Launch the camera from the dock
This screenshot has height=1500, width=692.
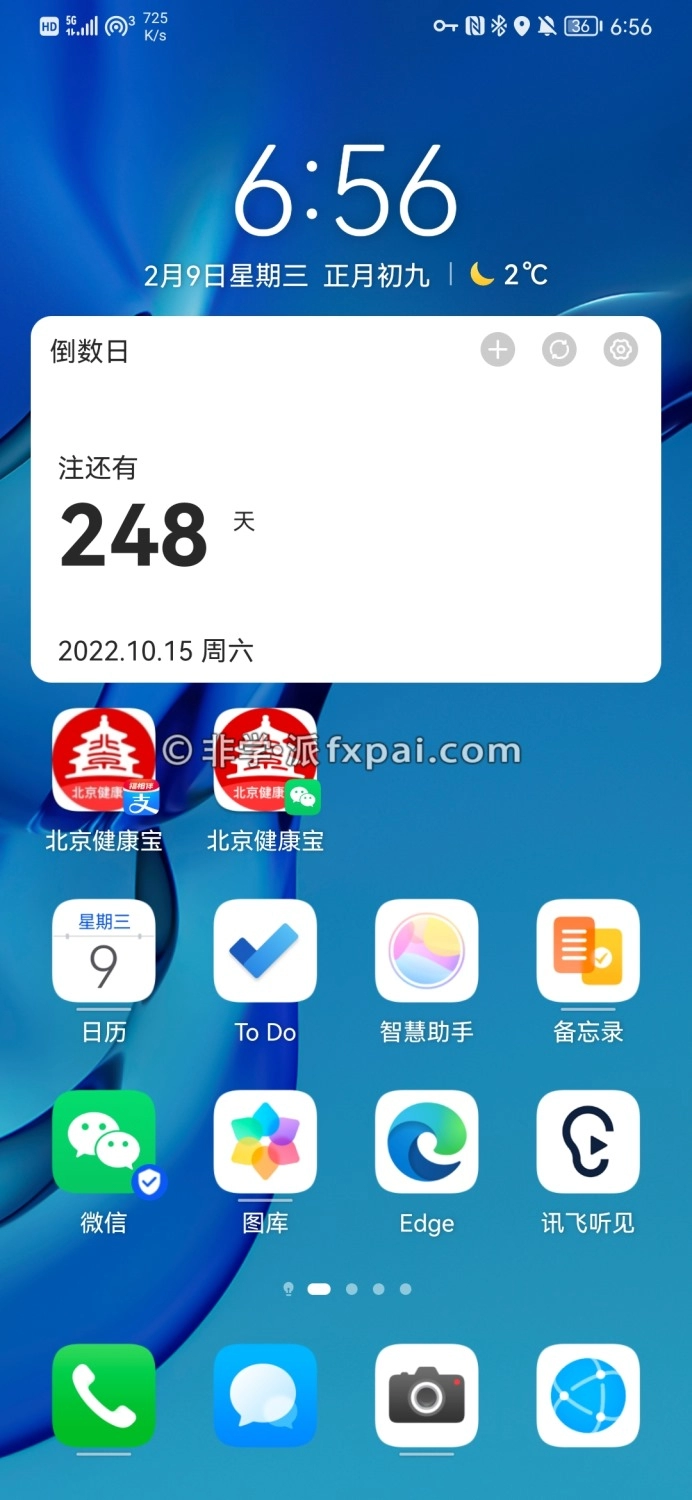[x=427, y=1396]
